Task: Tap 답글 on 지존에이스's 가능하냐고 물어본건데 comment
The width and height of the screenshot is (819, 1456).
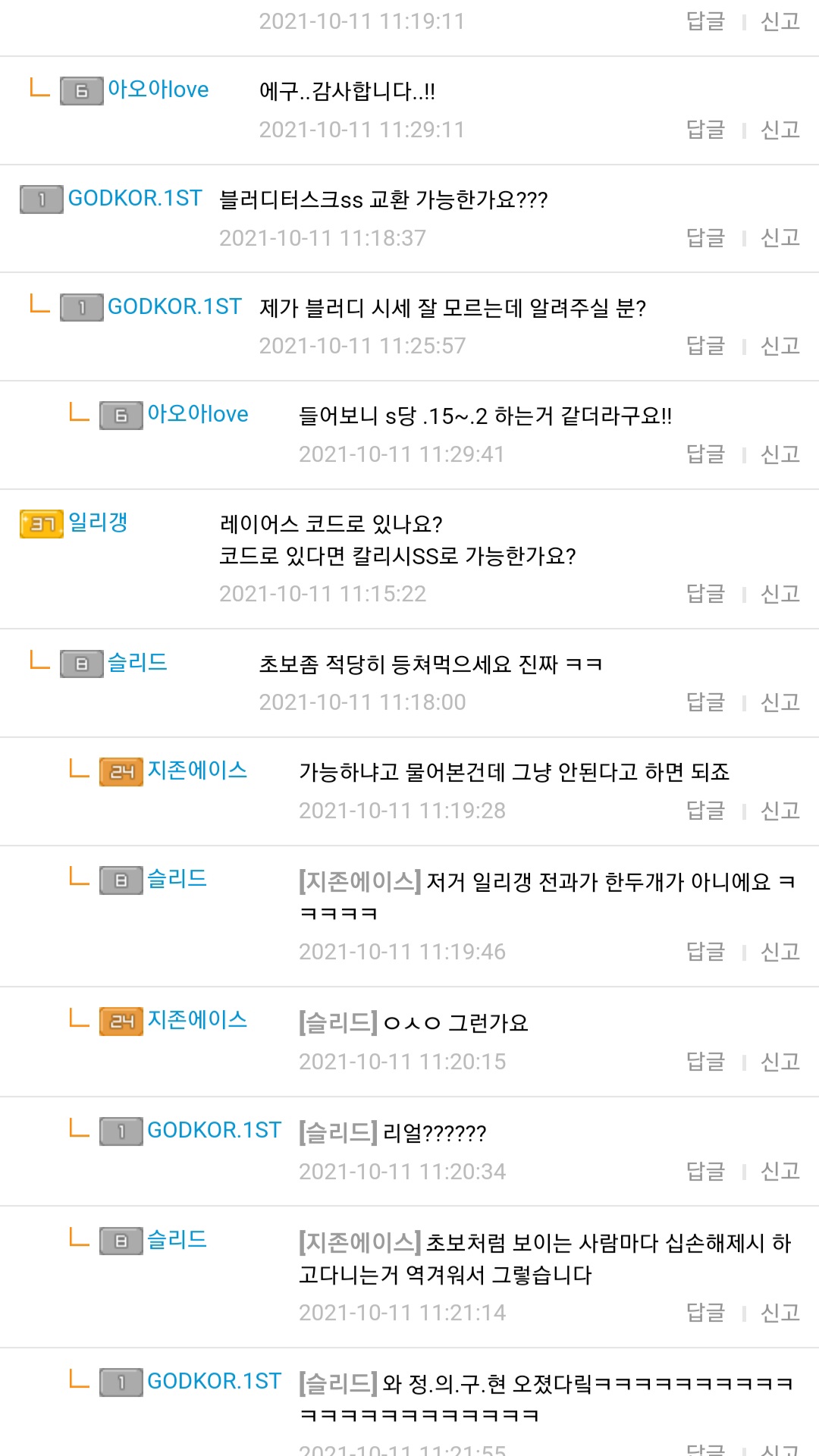Action: pos(705,811)
